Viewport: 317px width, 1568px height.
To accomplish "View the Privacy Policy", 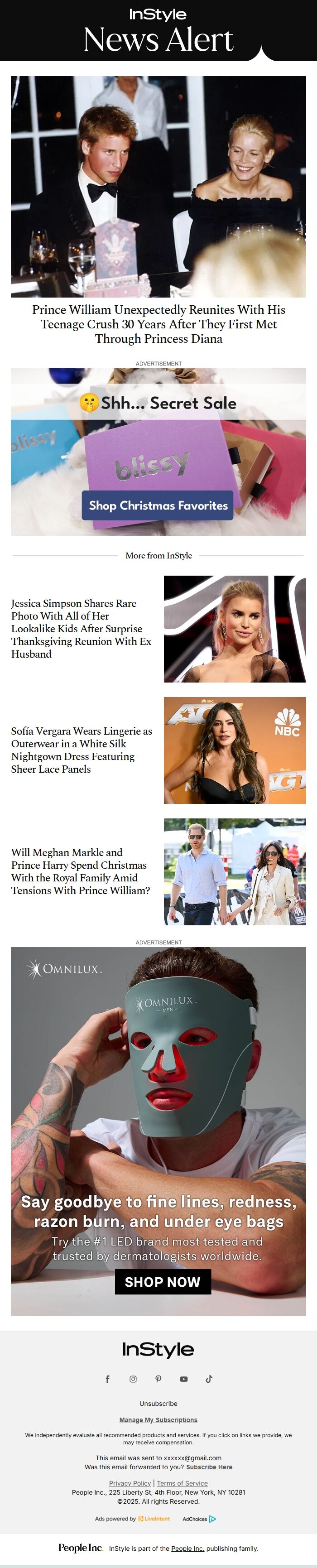I will [x=130, y=1483].
